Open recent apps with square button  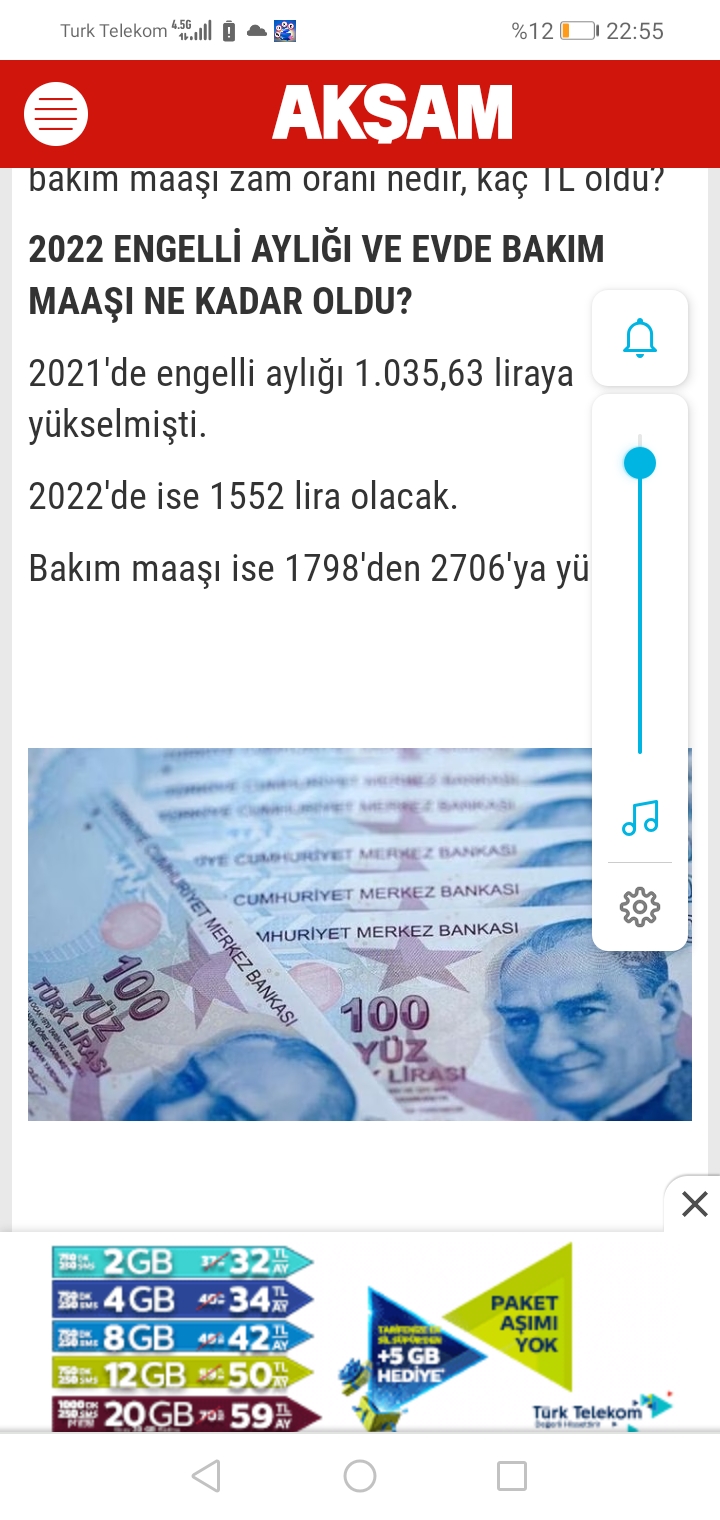click(x=512, y=1476)
